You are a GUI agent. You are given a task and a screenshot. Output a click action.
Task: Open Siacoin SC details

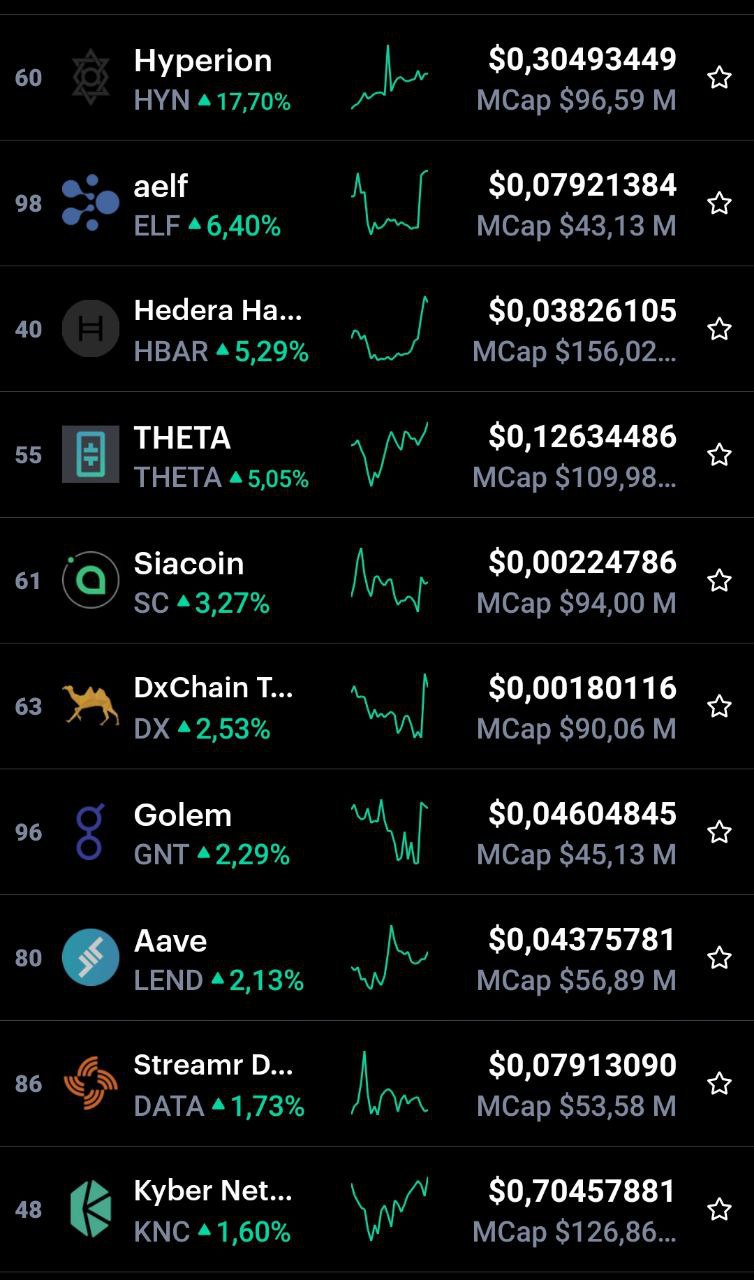pos(377,581)
